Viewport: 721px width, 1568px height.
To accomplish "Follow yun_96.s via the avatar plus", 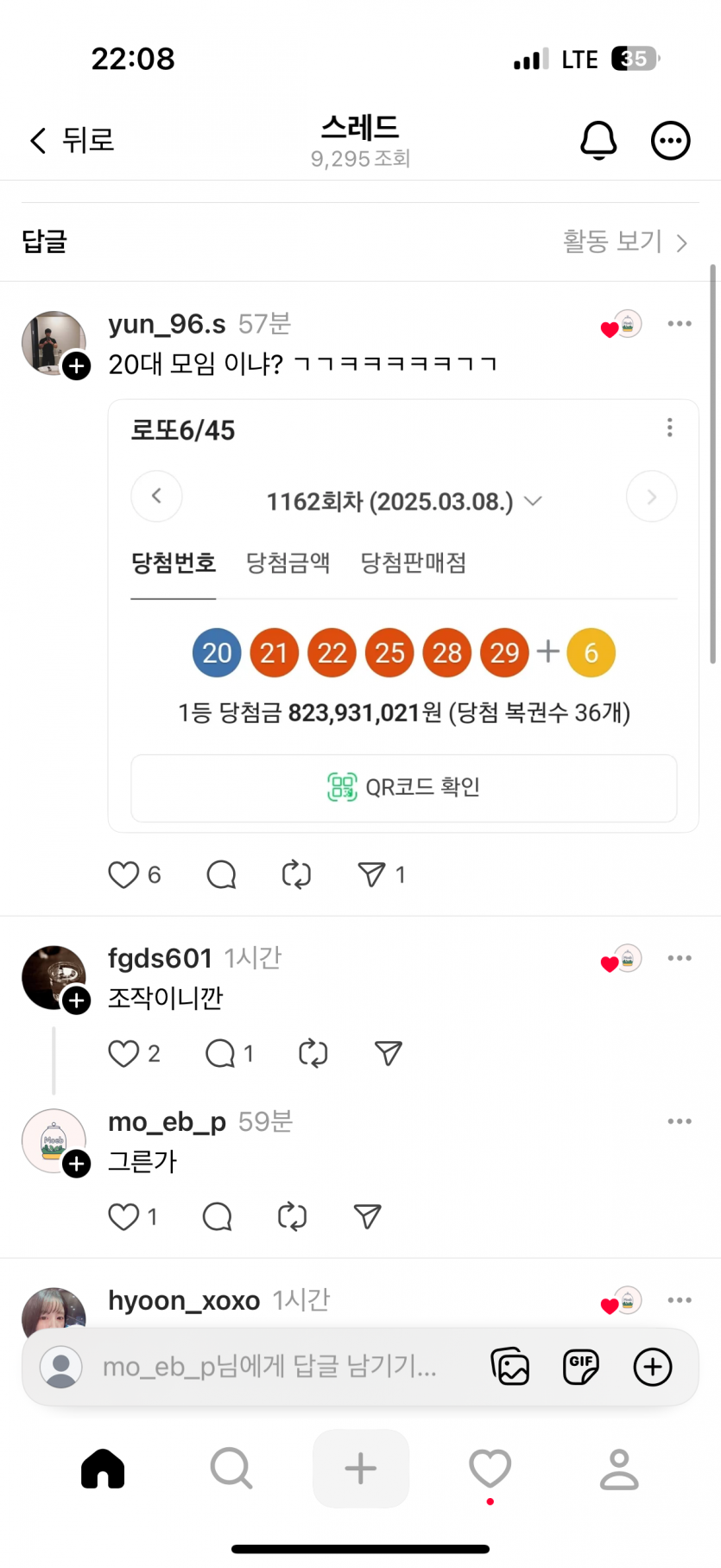I will [x=77, y=365].
